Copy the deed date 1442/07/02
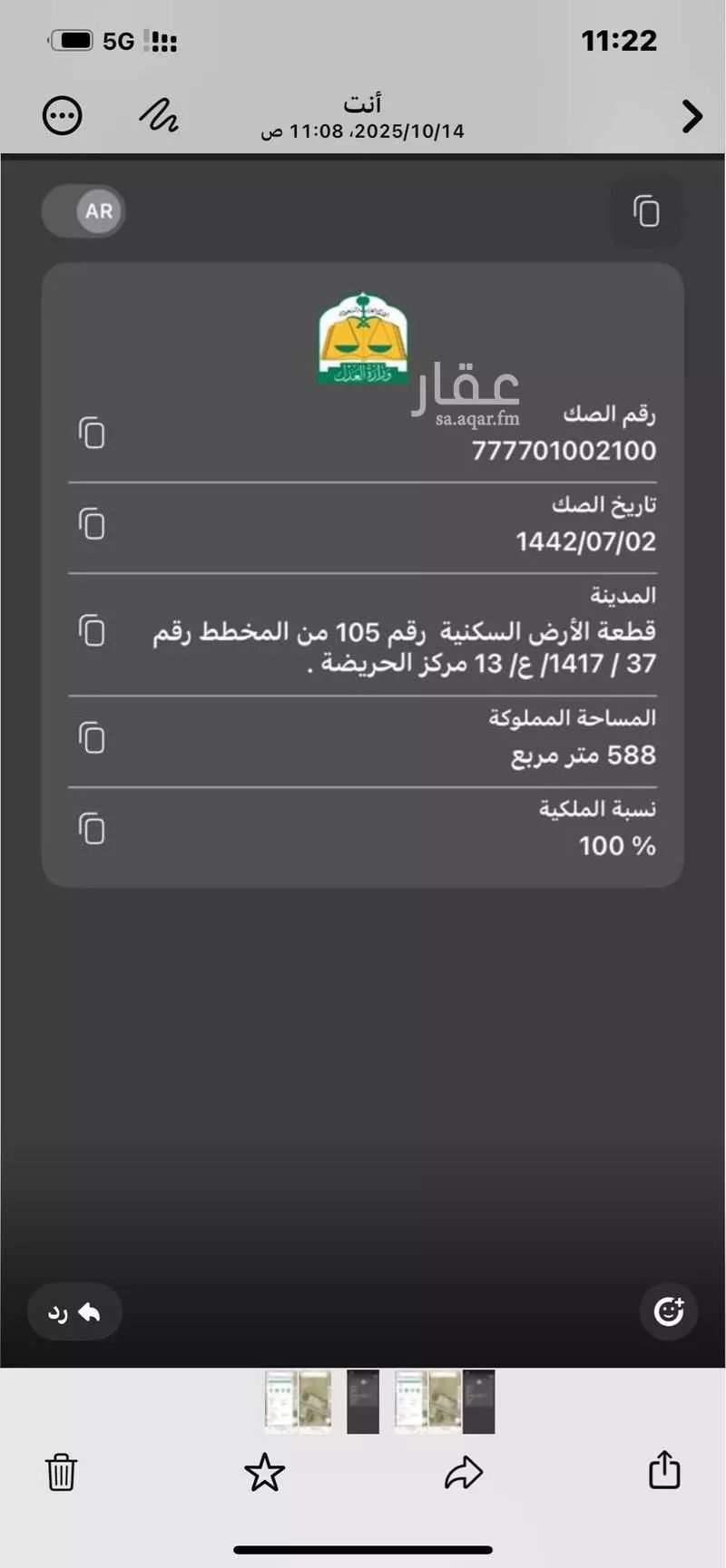The image size is (726, 1568). [x=91, y=524]
